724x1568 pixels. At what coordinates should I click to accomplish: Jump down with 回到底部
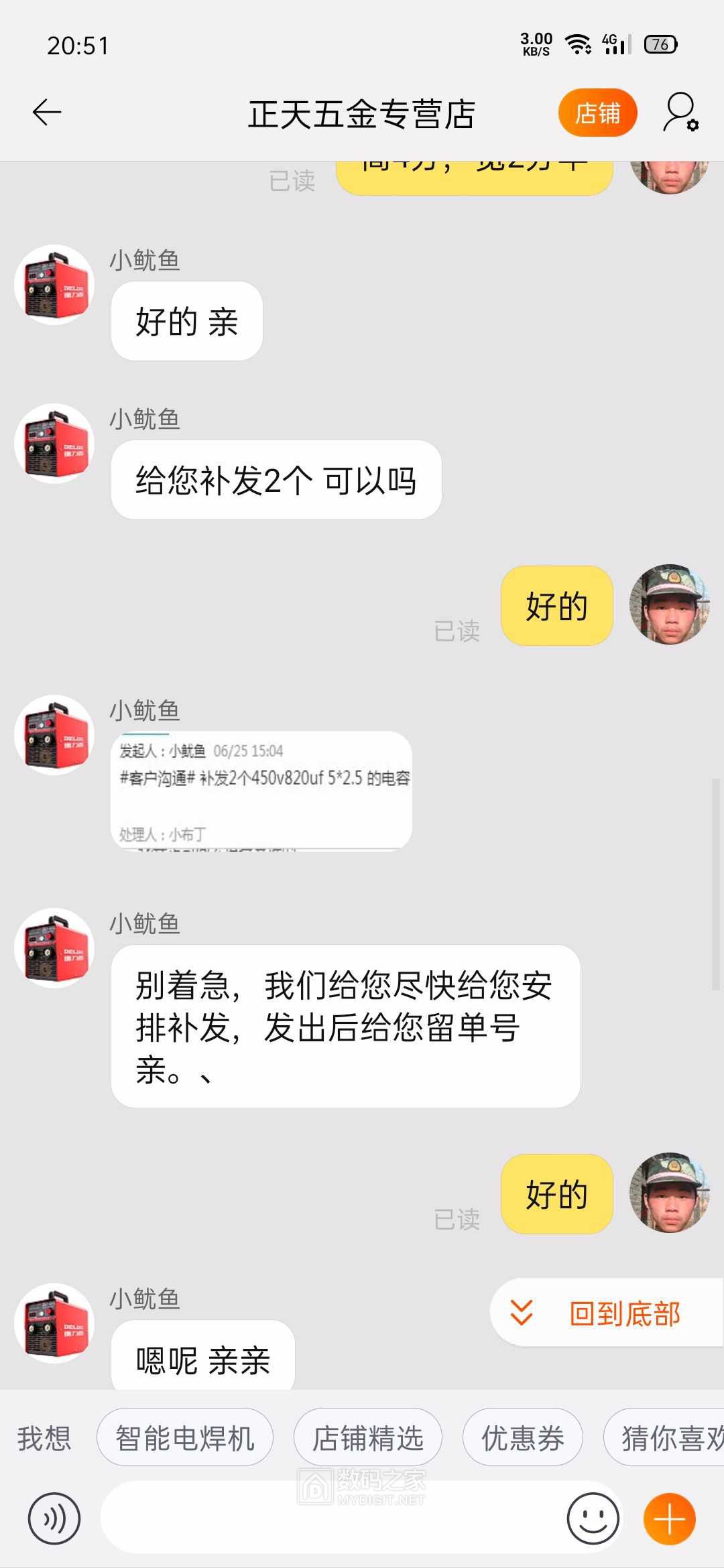click(x=608, y=1313)
